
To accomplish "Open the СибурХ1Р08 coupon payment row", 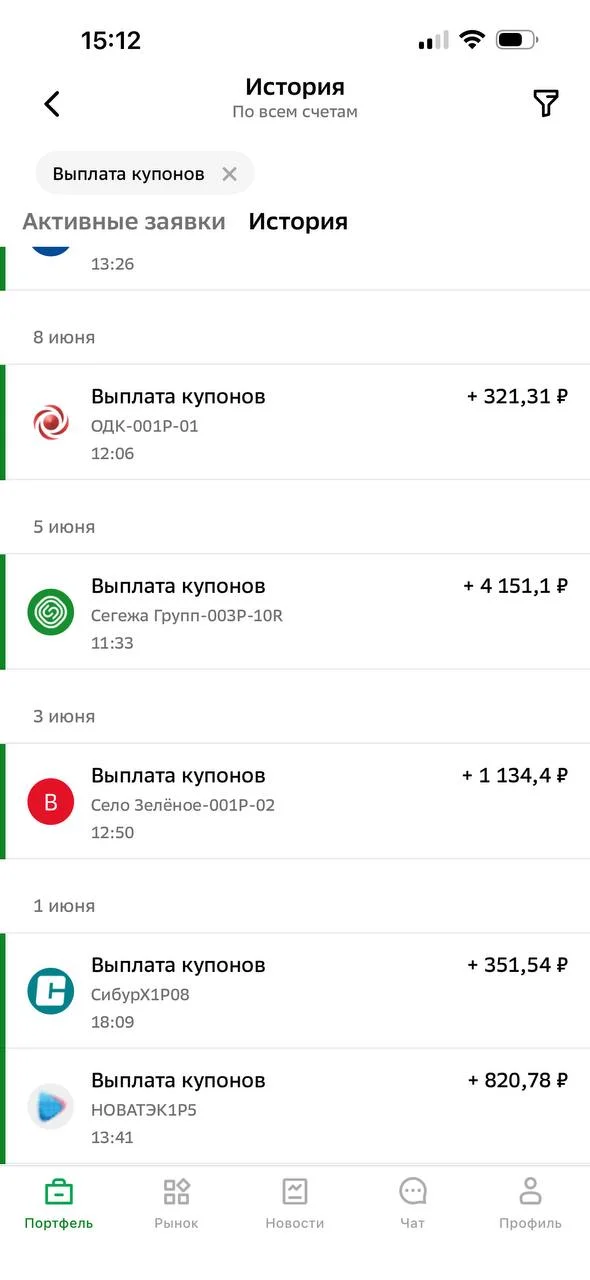I will click(x=295, y=991).
